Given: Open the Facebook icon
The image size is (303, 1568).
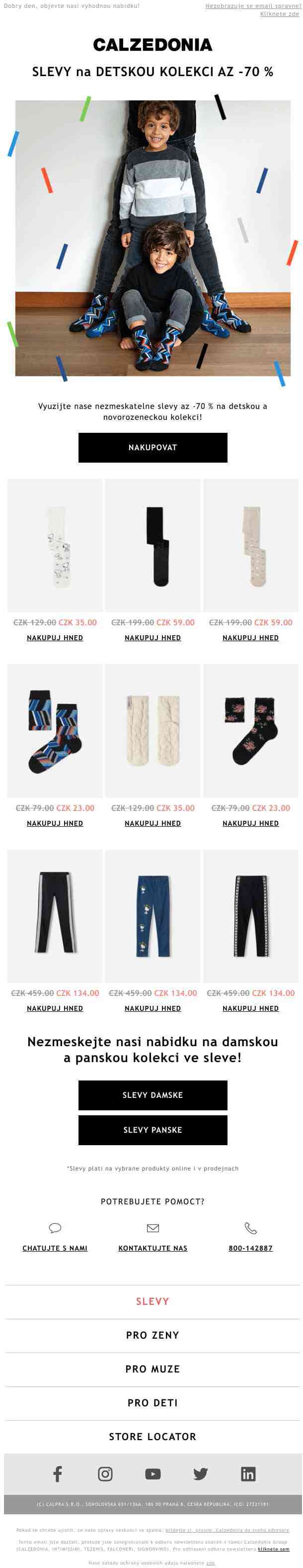Looking at the screenshot, I should (x=58, y=1473).
